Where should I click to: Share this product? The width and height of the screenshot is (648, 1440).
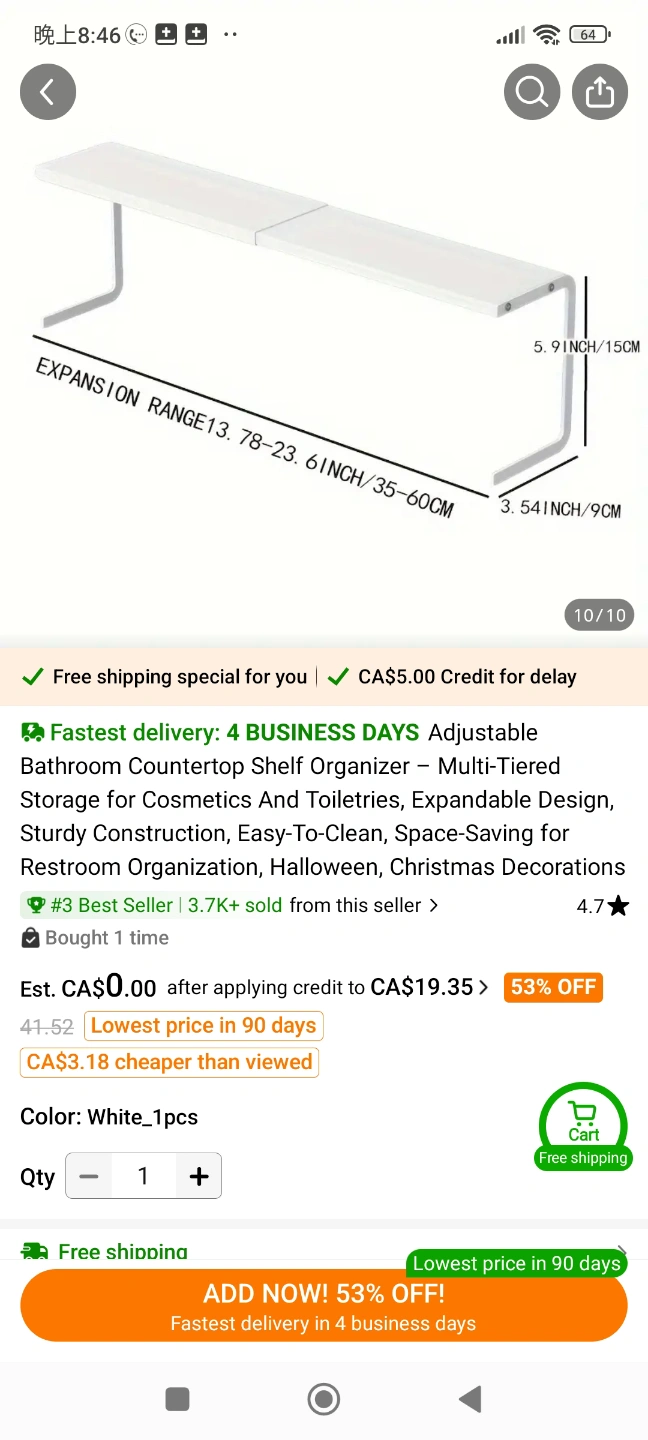[599, 92]
